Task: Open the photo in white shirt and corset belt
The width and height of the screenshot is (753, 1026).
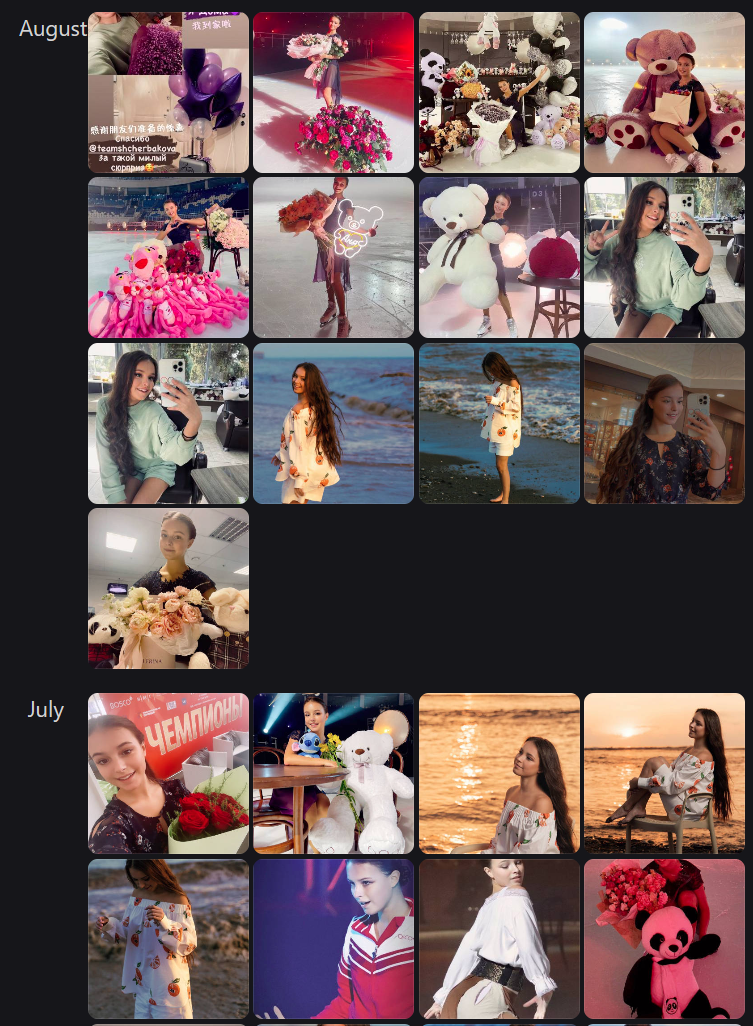Action: 499,939
